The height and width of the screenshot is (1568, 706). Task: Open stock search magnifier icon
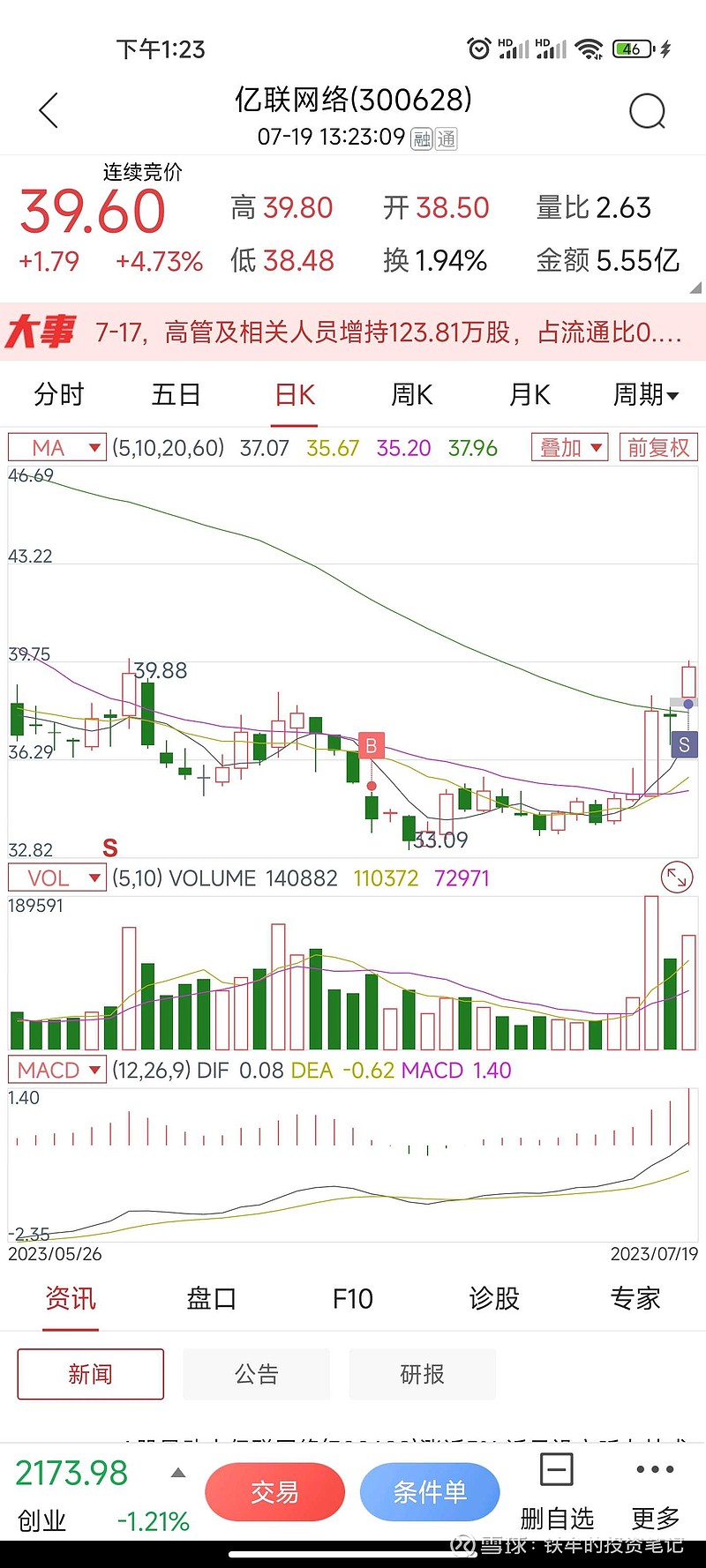[x=647, y=112]
